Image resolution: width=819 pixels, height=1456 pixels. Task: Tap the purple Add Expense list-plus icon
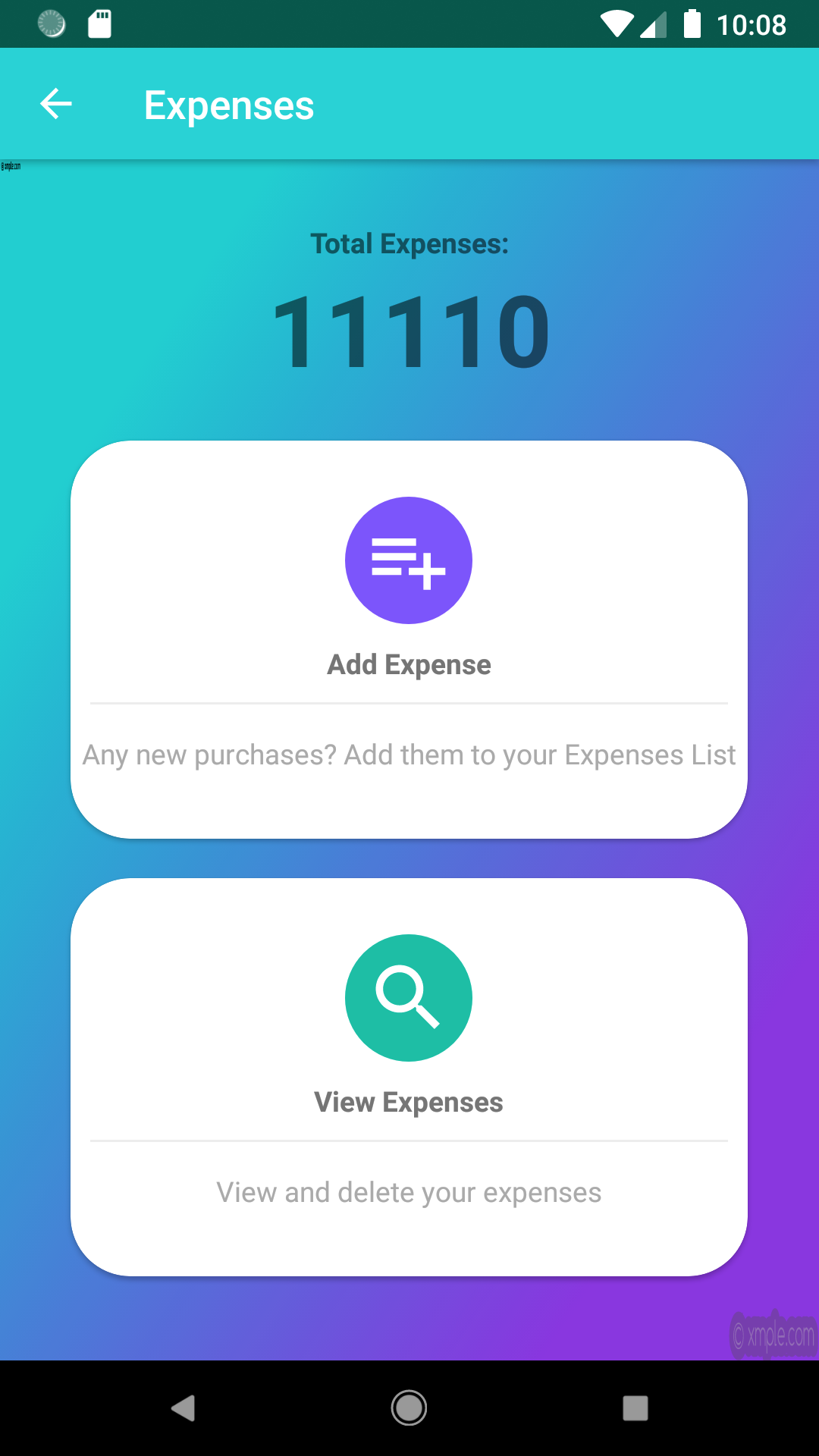pyautogui.click(x=409, y=560)
